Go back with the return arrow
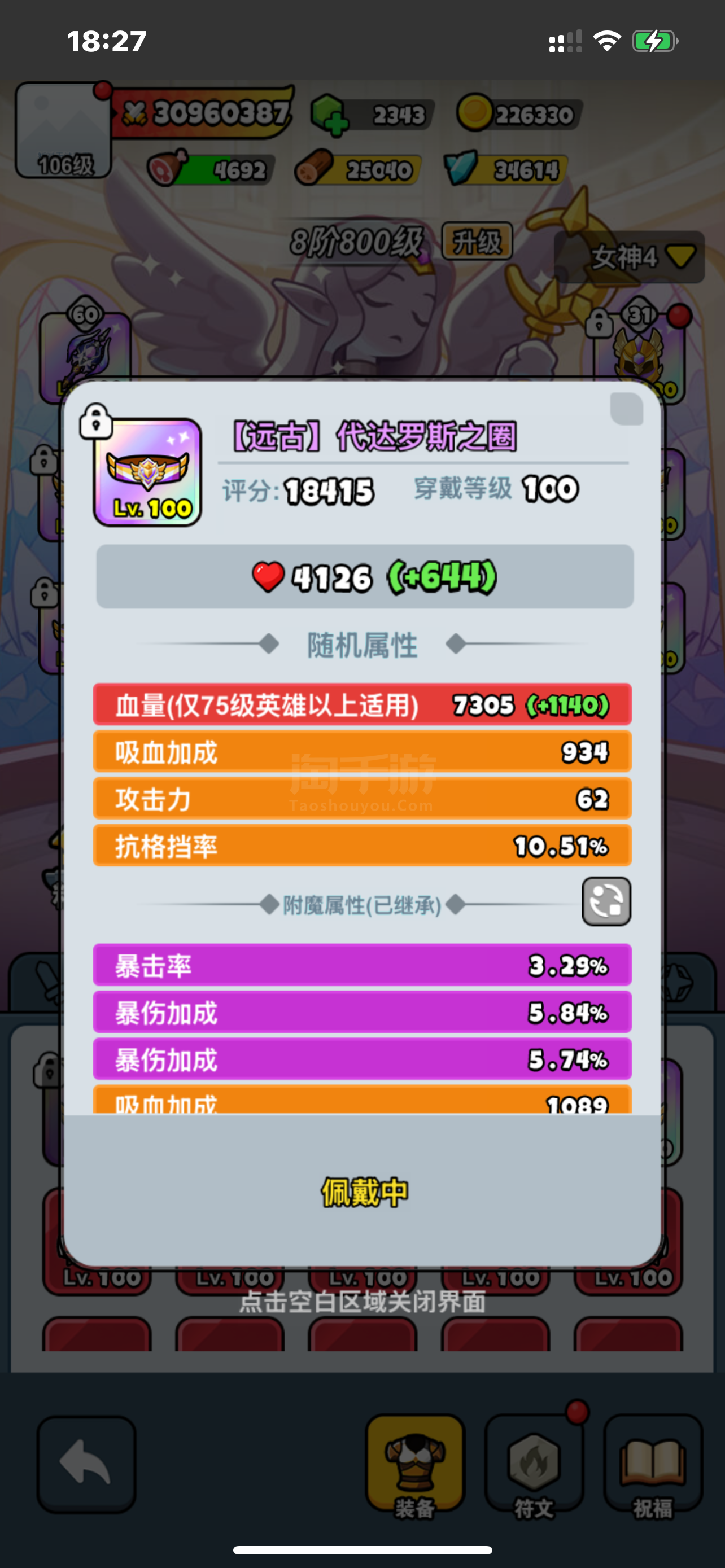Viewport: 725px width, 1568px height. click(x=86, y=1465)
